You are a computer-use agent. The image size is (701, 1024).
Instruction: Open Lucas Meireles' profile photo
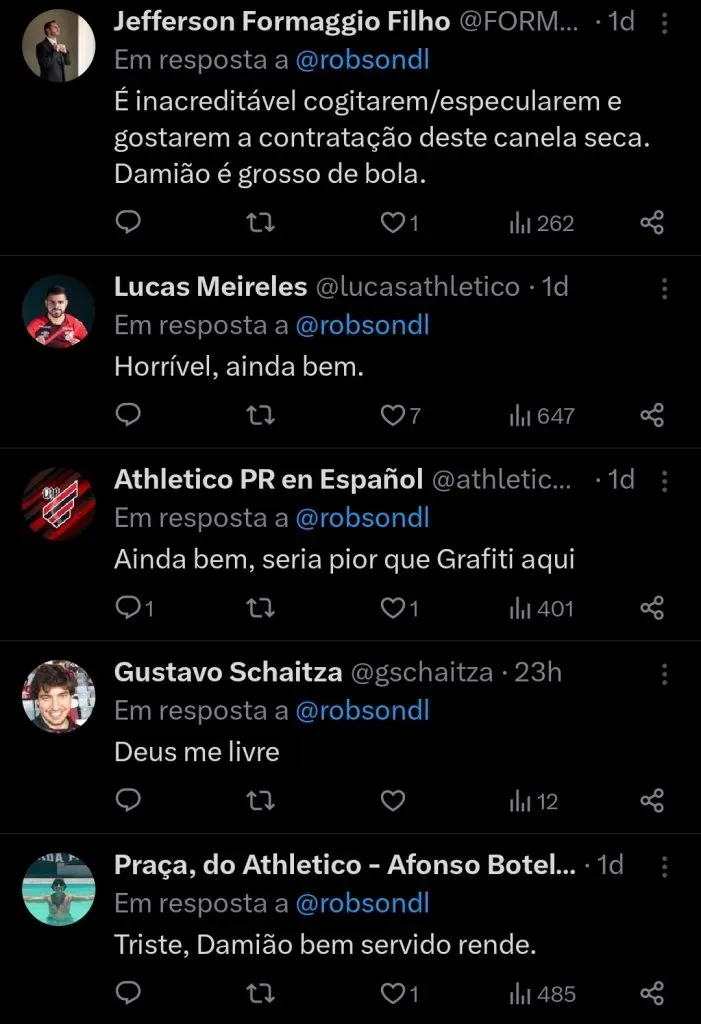click(x=58, y=311)
